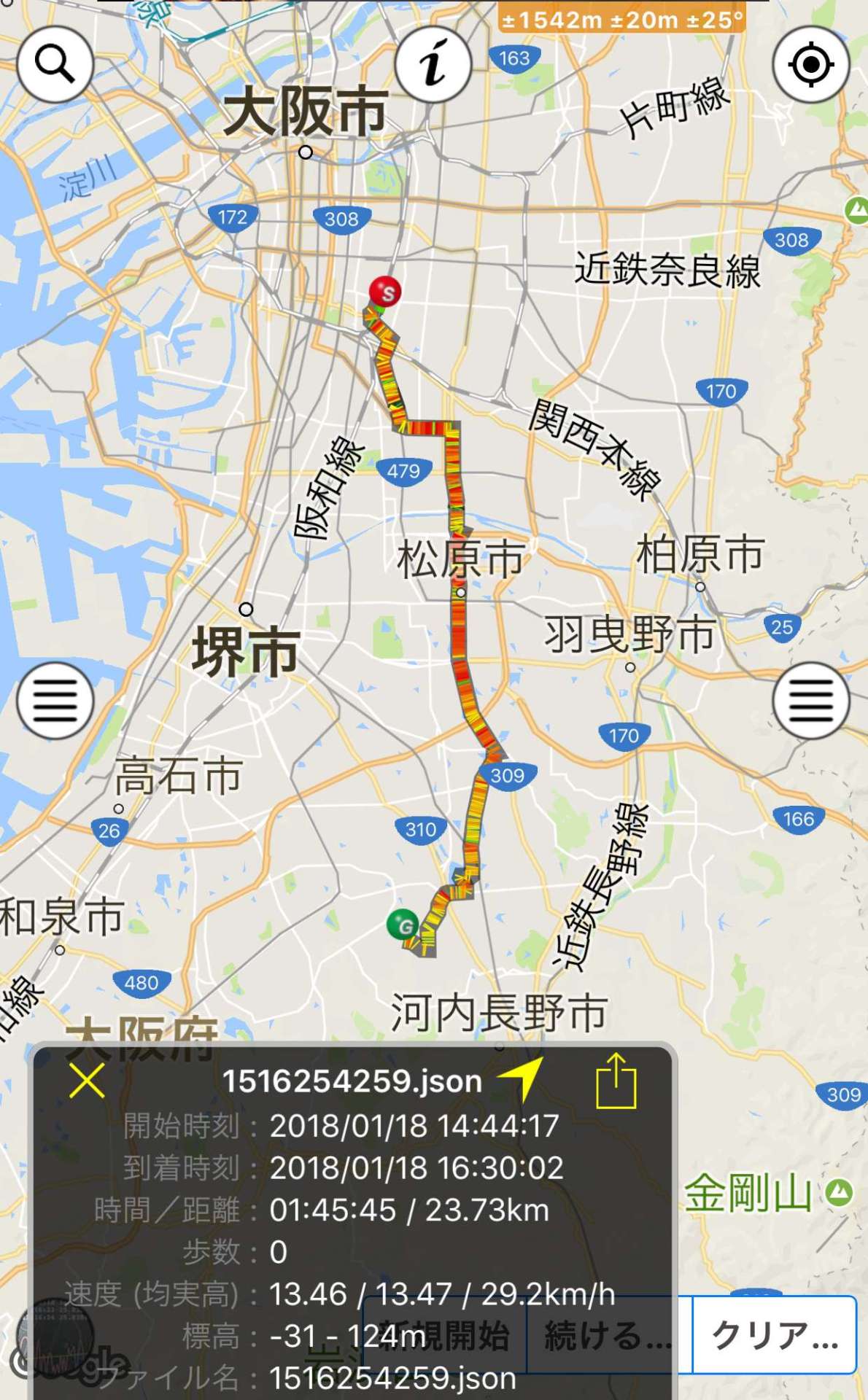Select the red S start marker
The image size is (868, 1400).
point(385,292)
